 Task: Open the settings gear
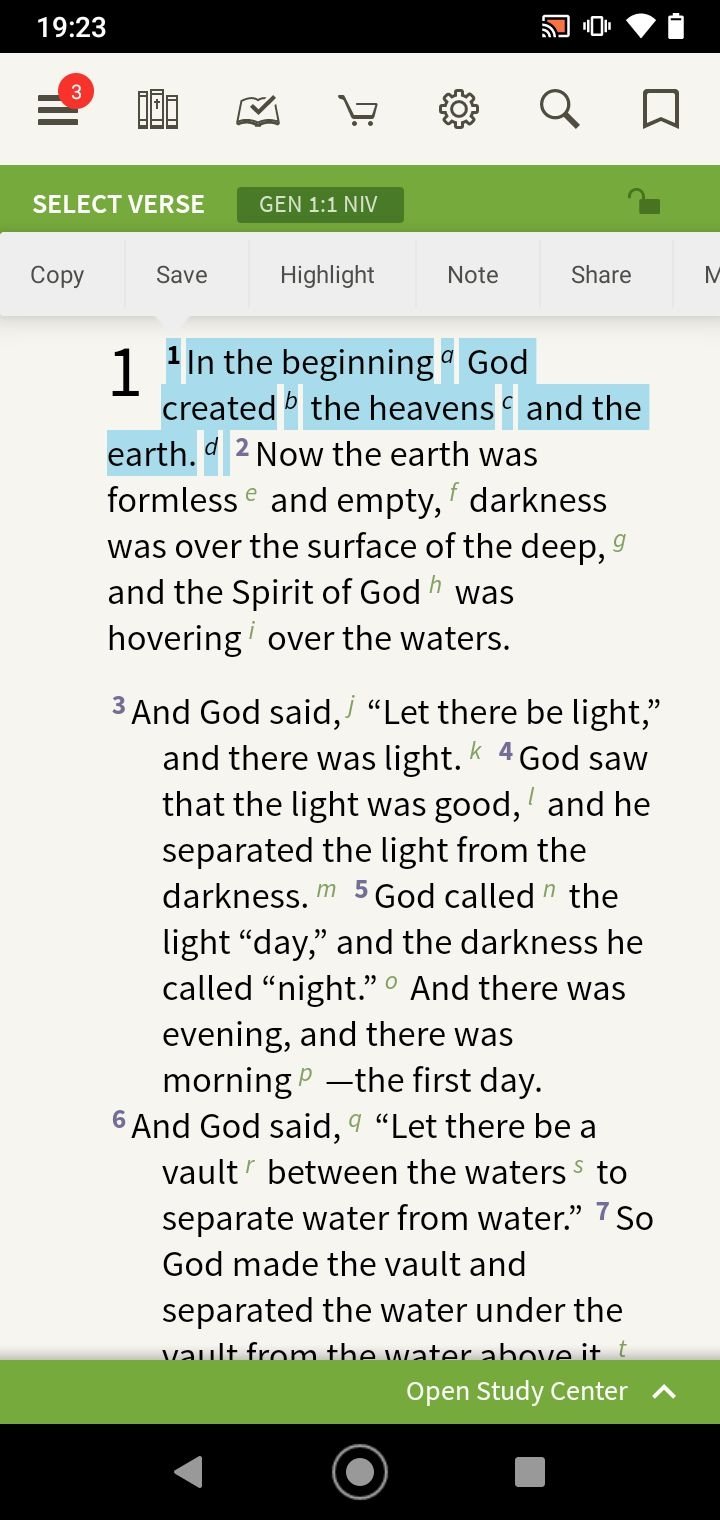459,109
